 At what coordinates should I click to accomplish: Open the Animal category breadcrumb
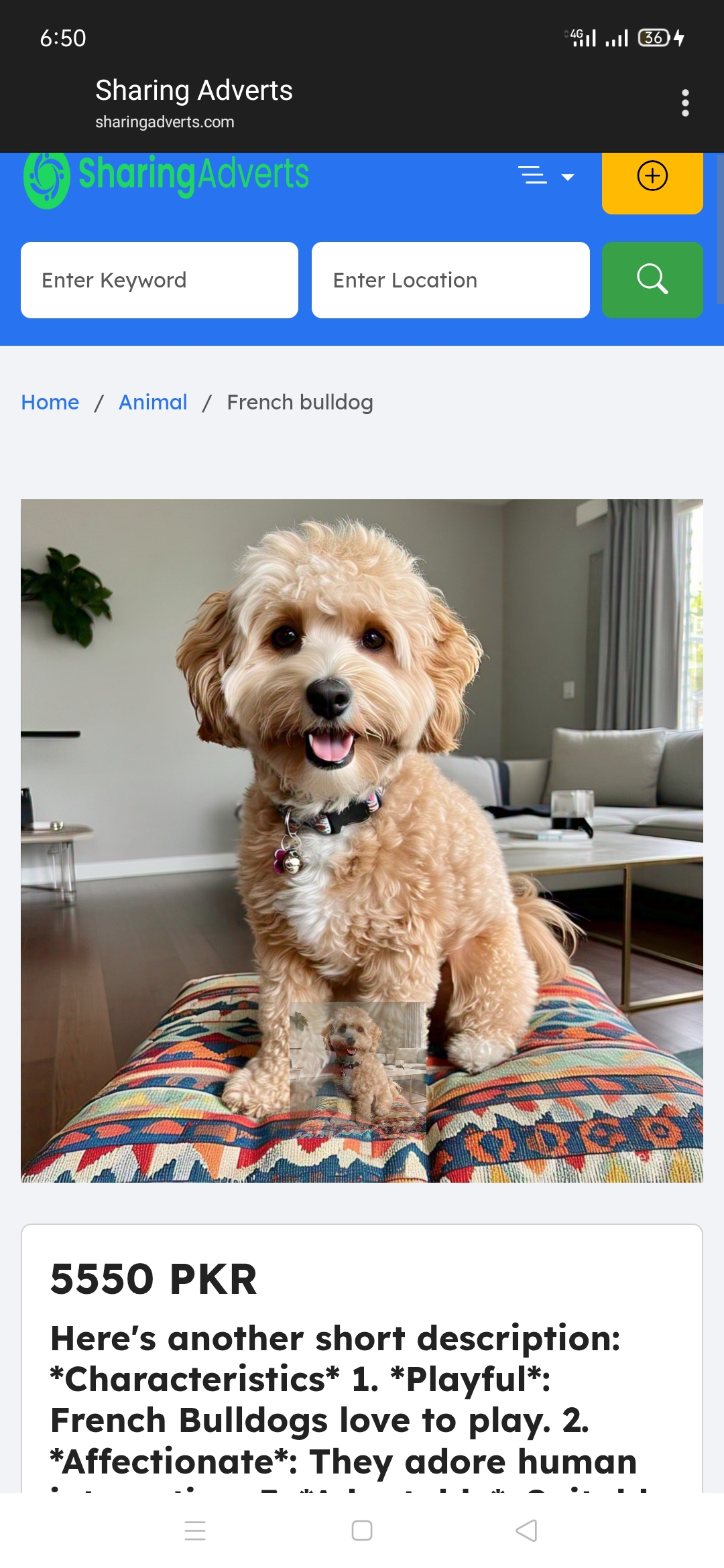click(x=153, y=402)
